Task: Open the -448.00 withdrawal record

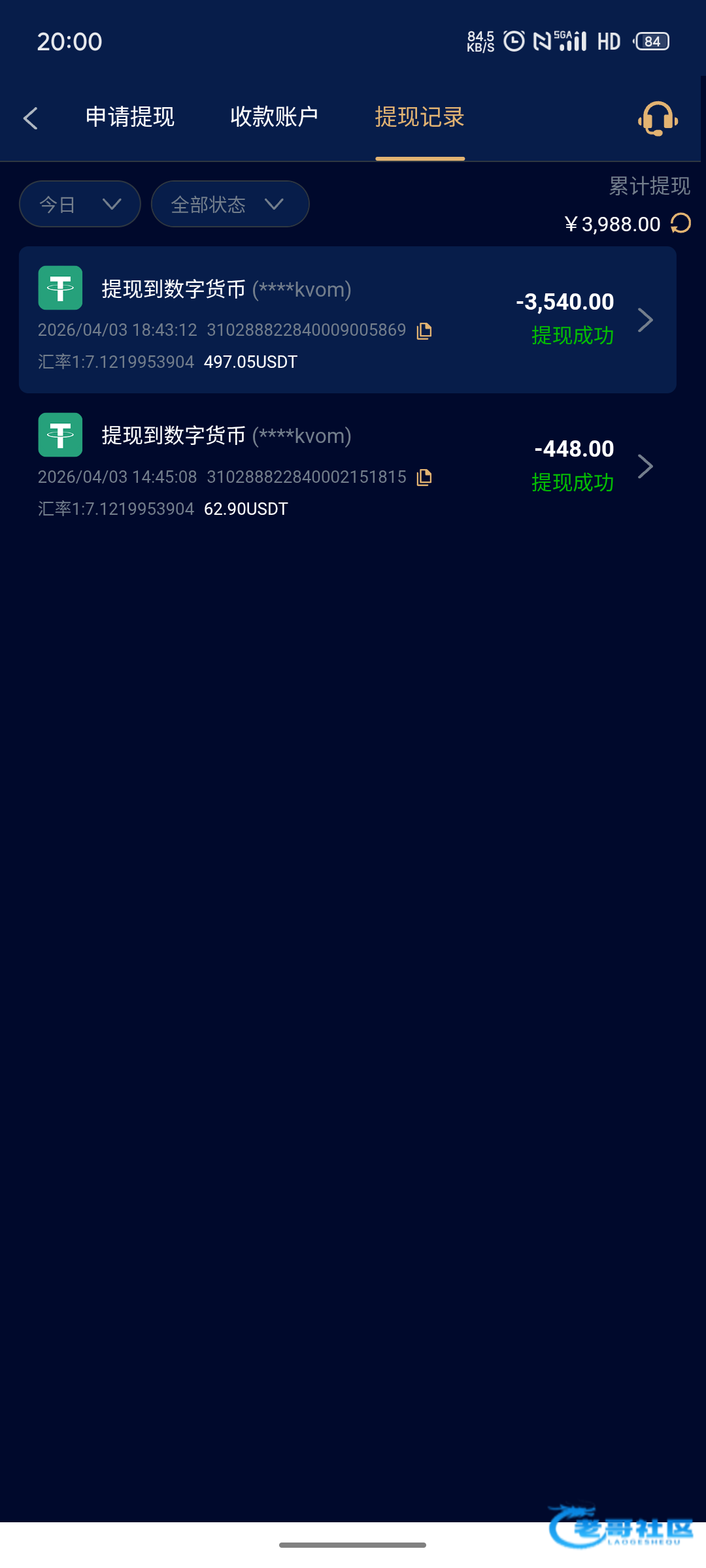Action: tap(347, 466)
